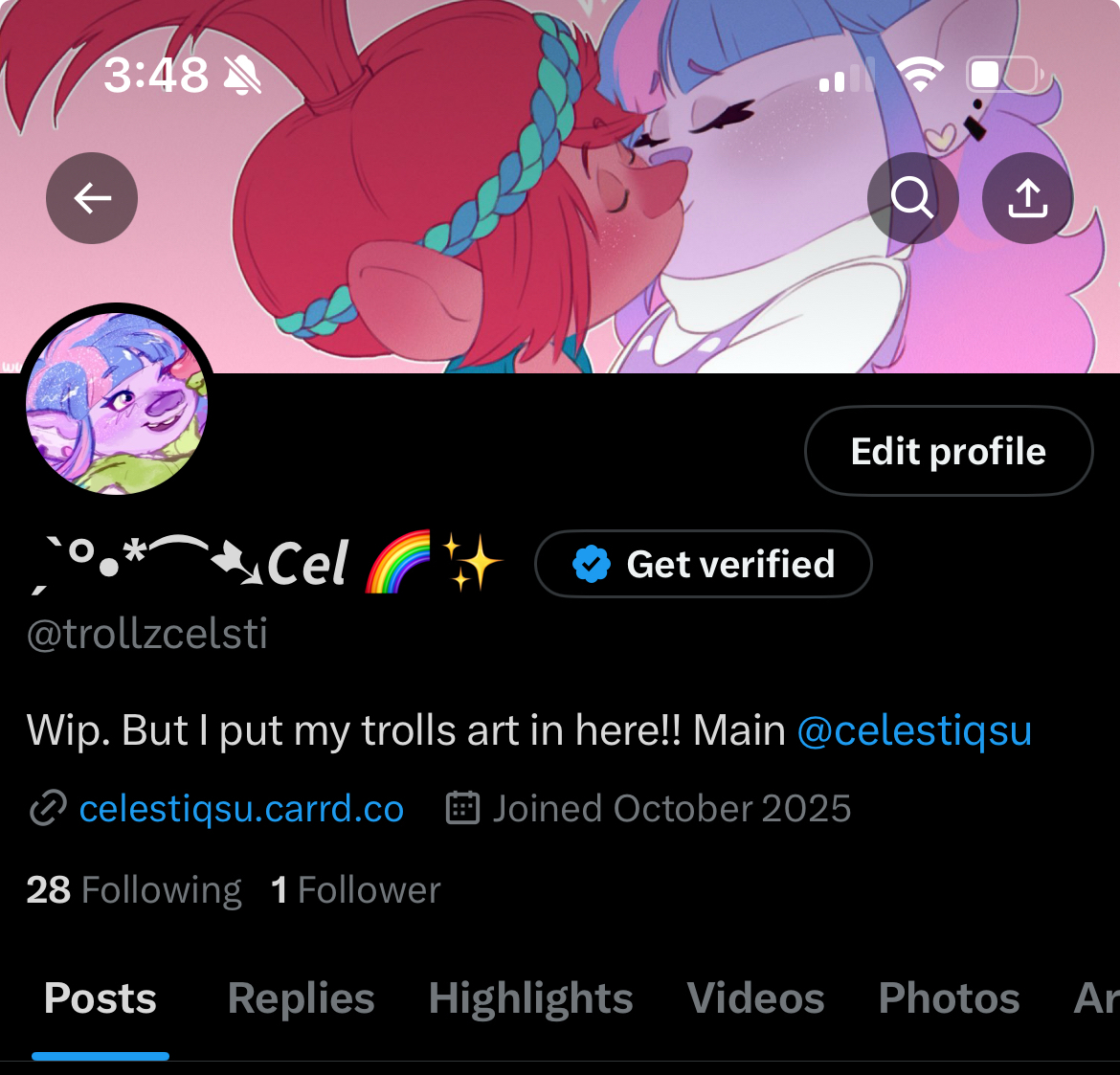Viewport: 1120px width, 1075px height.
Task: Switch to the Highlights tab
Action: (x=530, y=998)
